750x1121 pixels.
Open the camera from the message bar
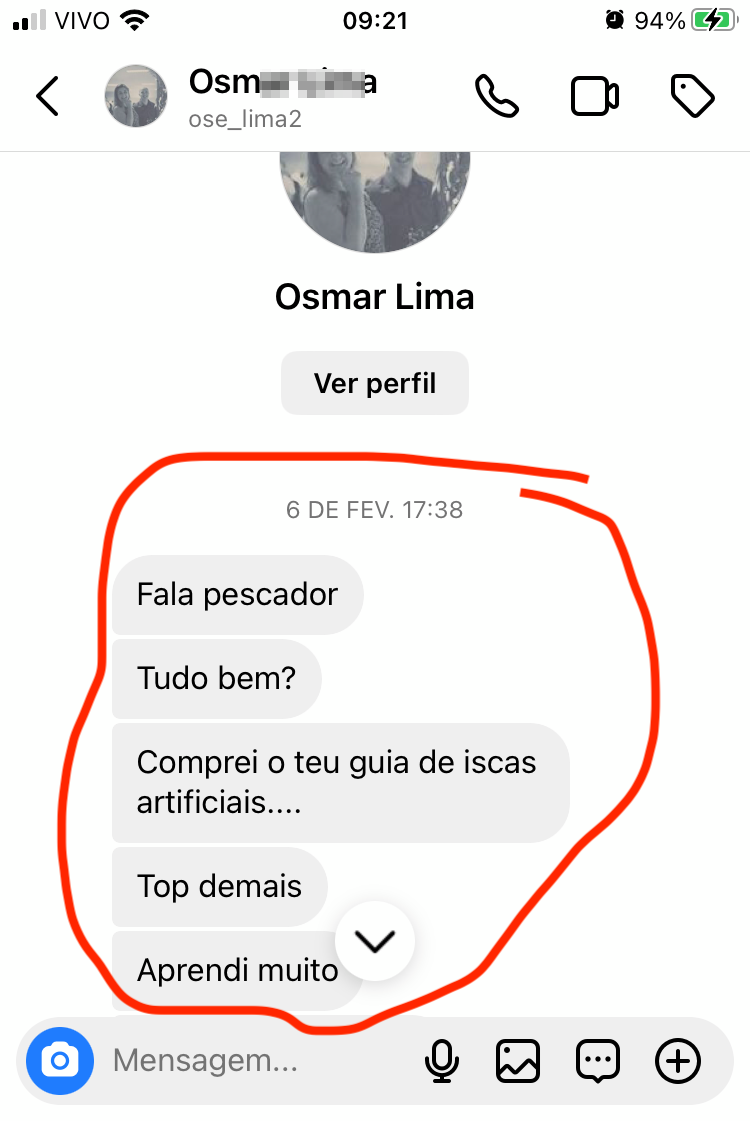60,1060
